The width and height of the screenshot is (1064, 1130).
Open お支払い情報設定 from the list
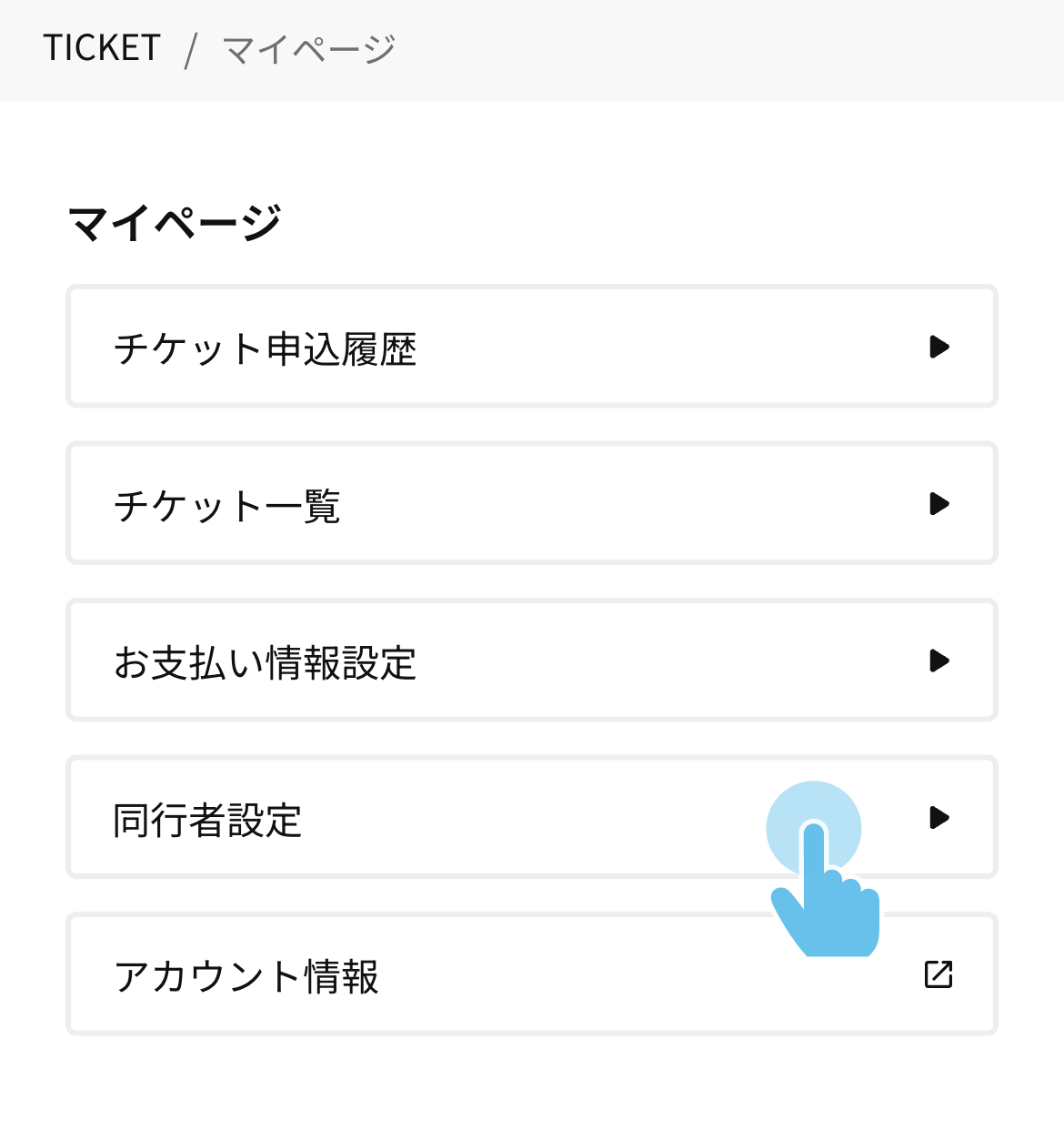click(266, 664)
